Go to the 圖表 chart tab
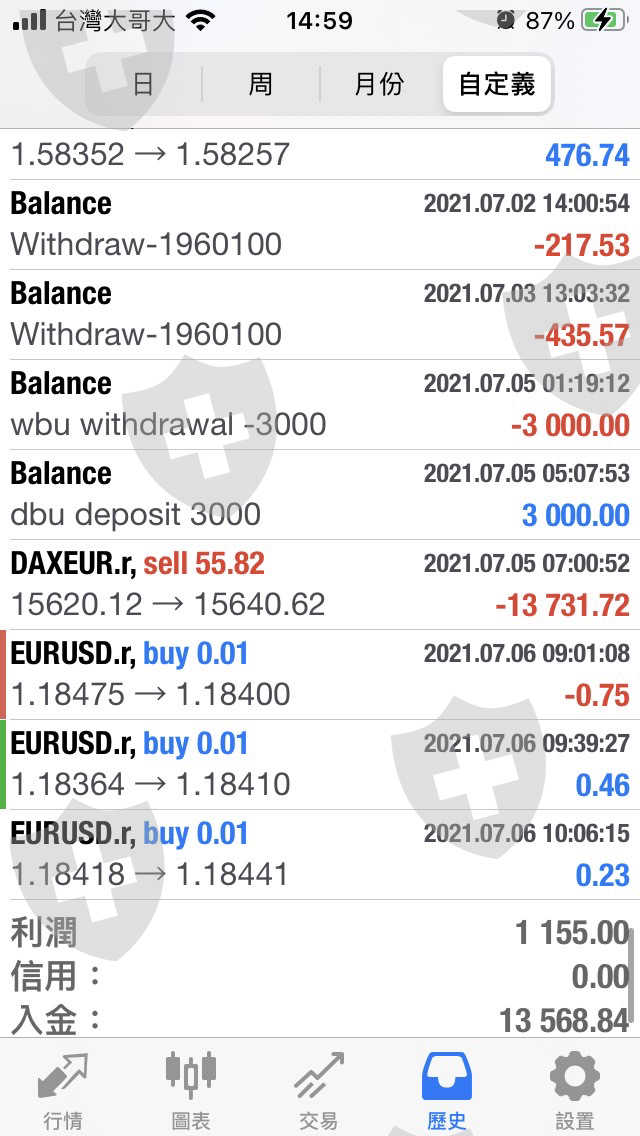The width and height of the screenshot is (640, 1136). click(190, 1089)
